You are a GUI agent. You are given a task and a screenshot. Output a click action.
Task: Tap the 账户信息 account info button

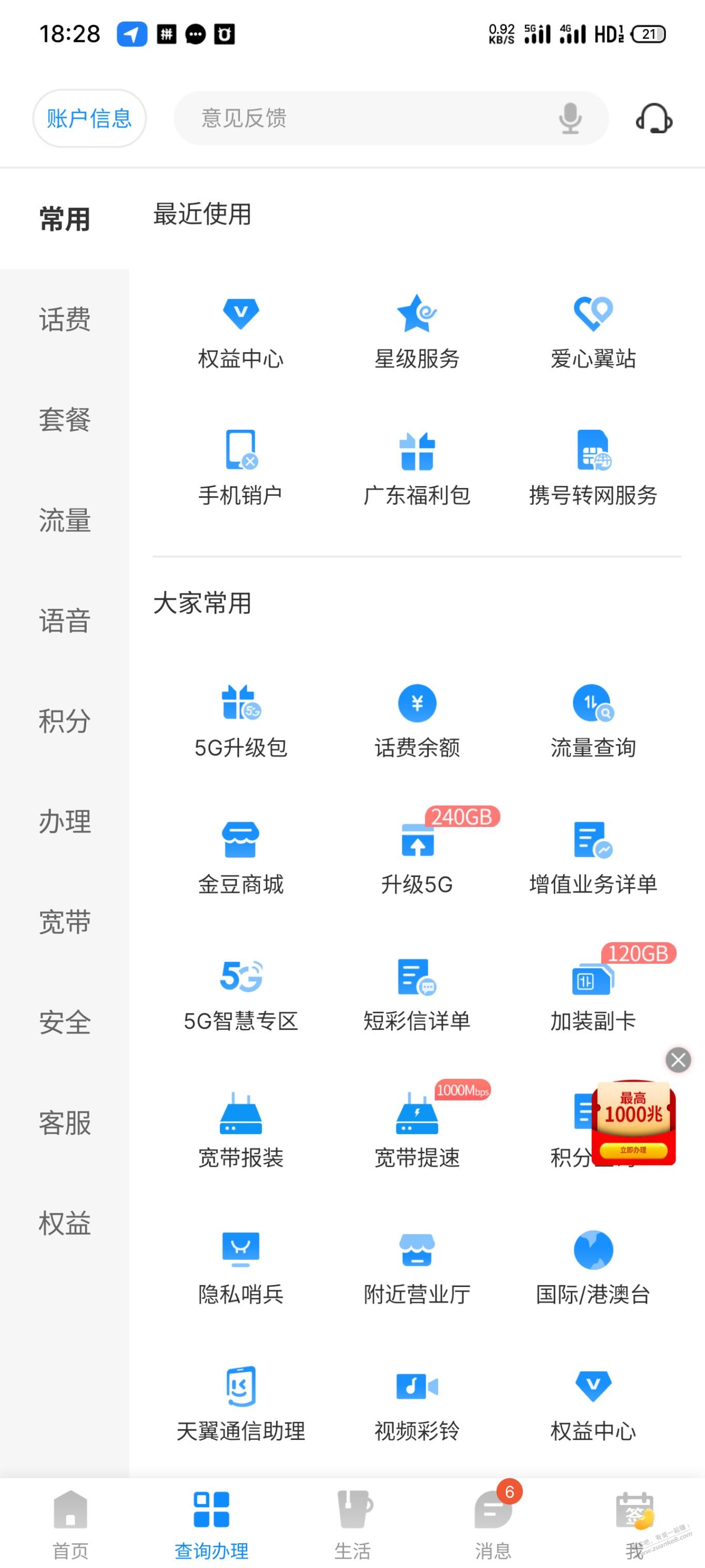89,118
